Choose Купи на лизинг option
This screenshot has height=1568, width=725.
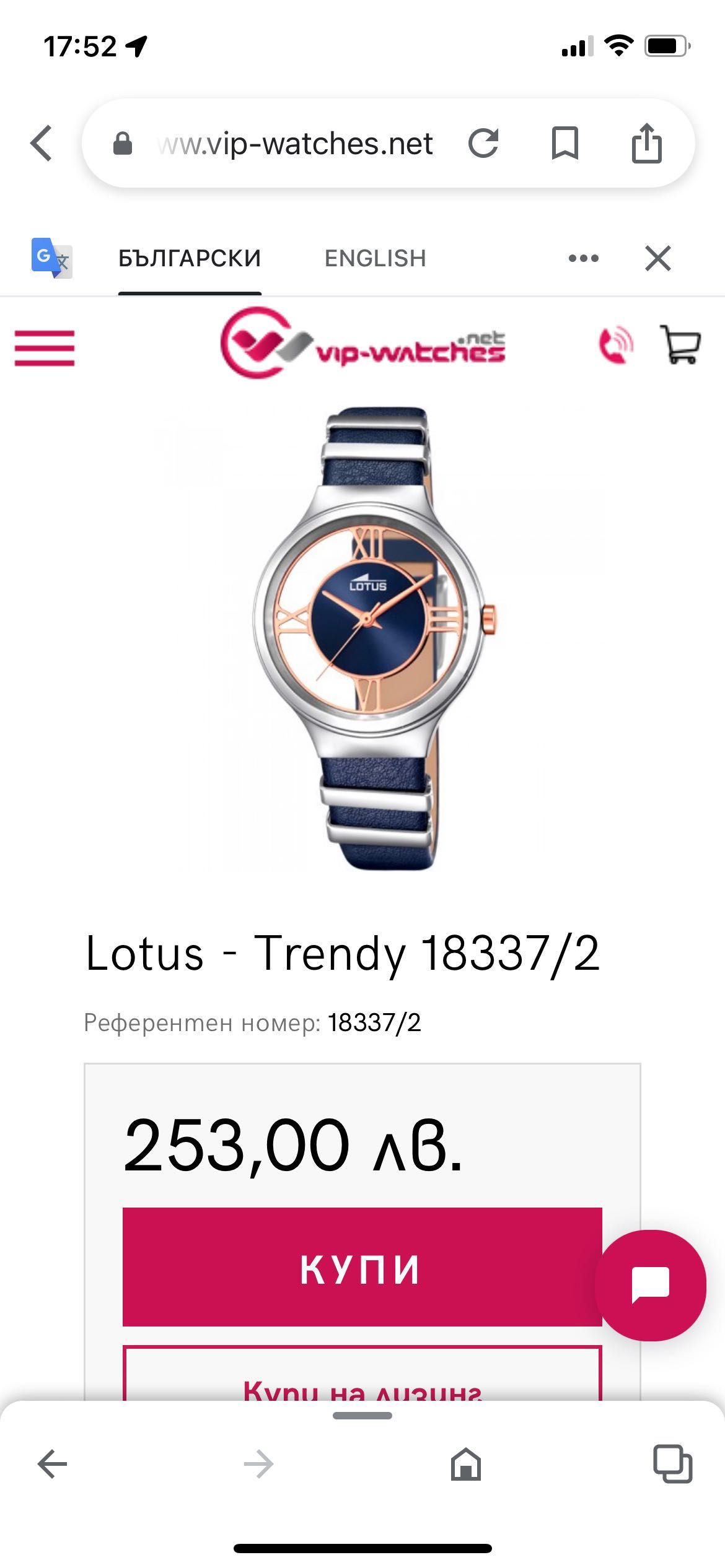pyautogui.click(x=362, y=1380)
